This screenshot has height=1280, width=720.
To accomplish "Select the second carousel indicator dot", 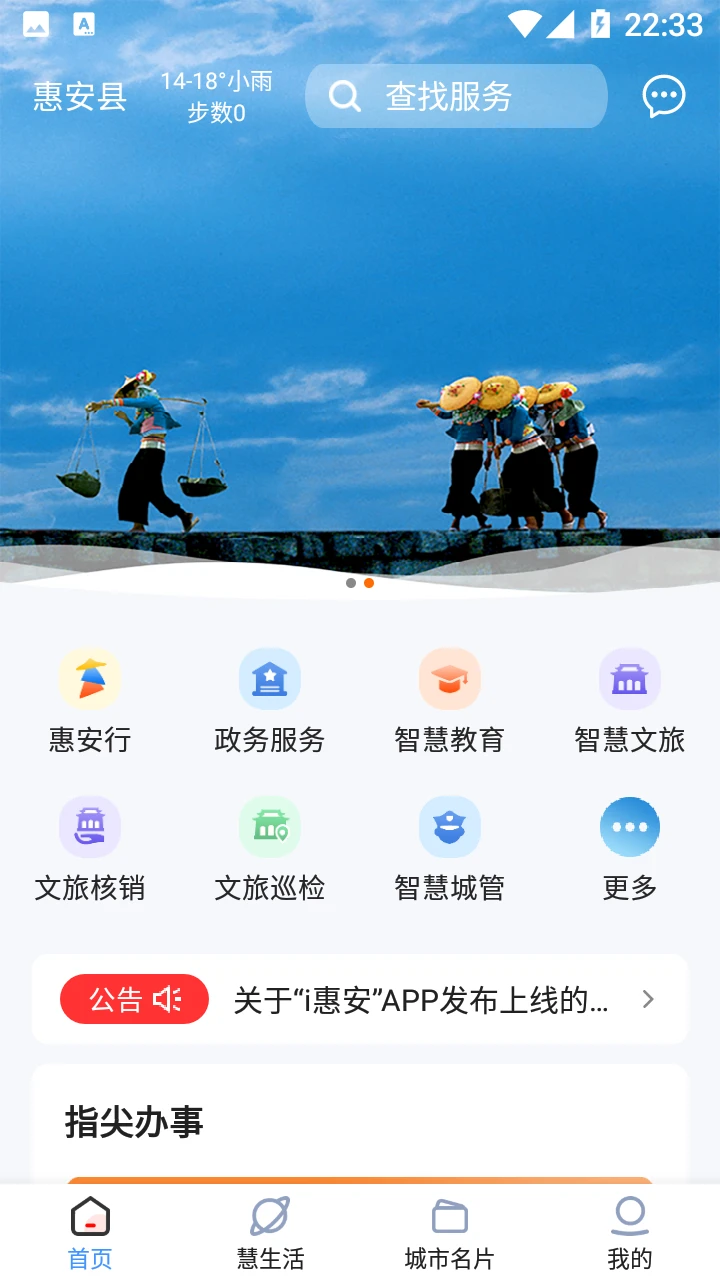I will (368, 583).
